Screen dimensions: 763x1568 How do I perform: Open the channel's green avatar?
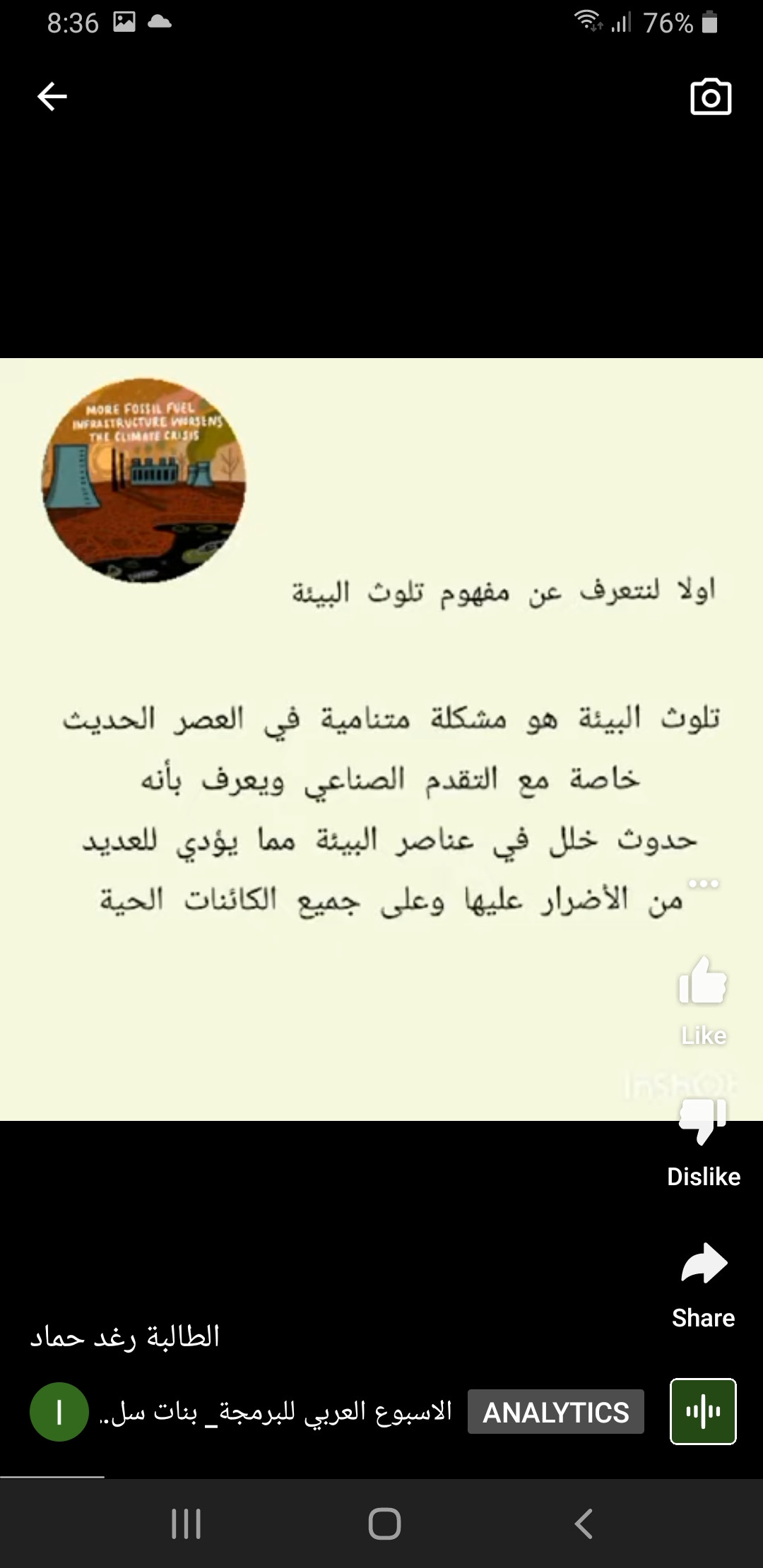(59, 1412)
